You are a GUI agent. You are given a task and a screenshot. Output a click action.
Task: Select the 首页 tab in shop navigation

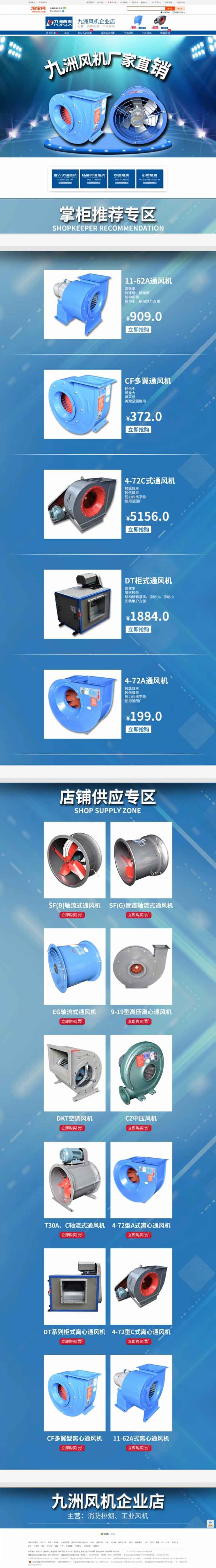click(x=67, y=32)
